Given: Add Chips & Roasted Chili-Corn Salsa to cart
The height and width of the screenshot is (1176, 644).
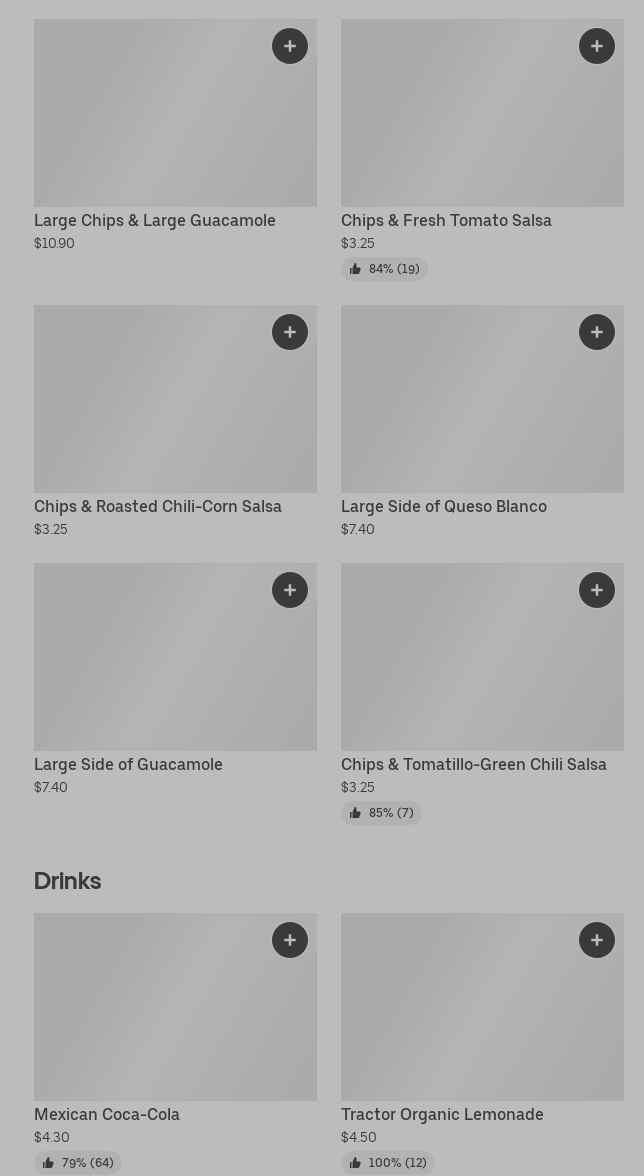Looking at the screenshot, I should pos(290,332).
